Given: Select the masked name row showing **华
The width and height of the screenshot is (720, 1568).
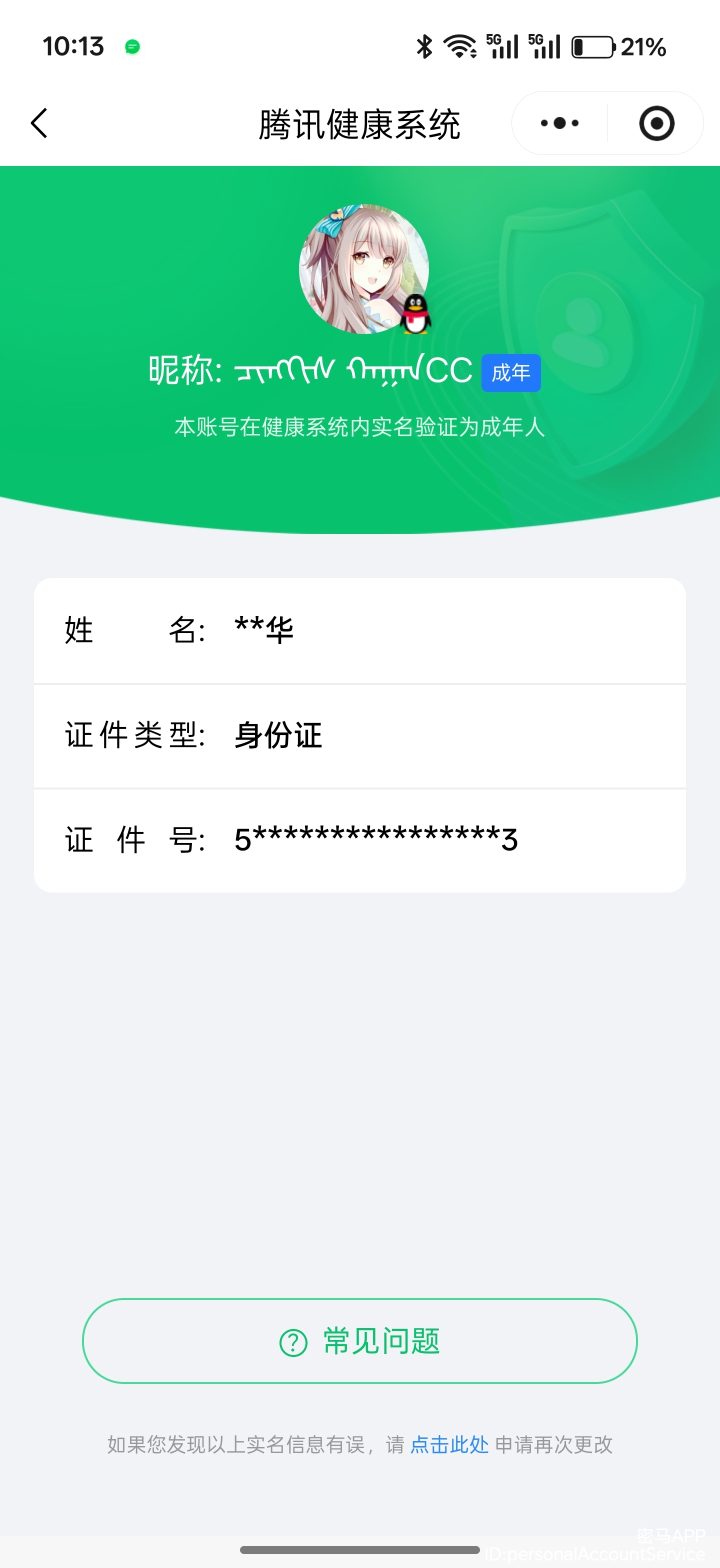Looking at the screenshot, I should point(359,631).
